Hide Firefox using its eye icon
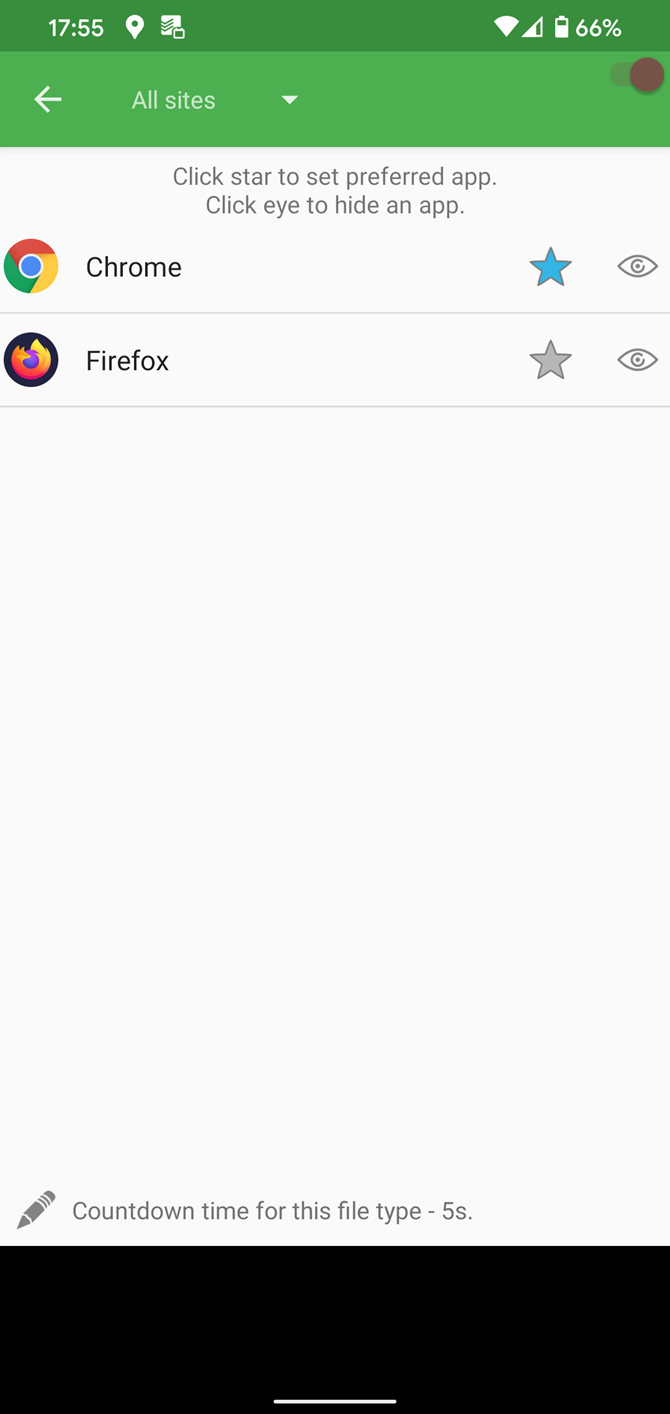This screenshot has width=670, height=1414. 637,360
